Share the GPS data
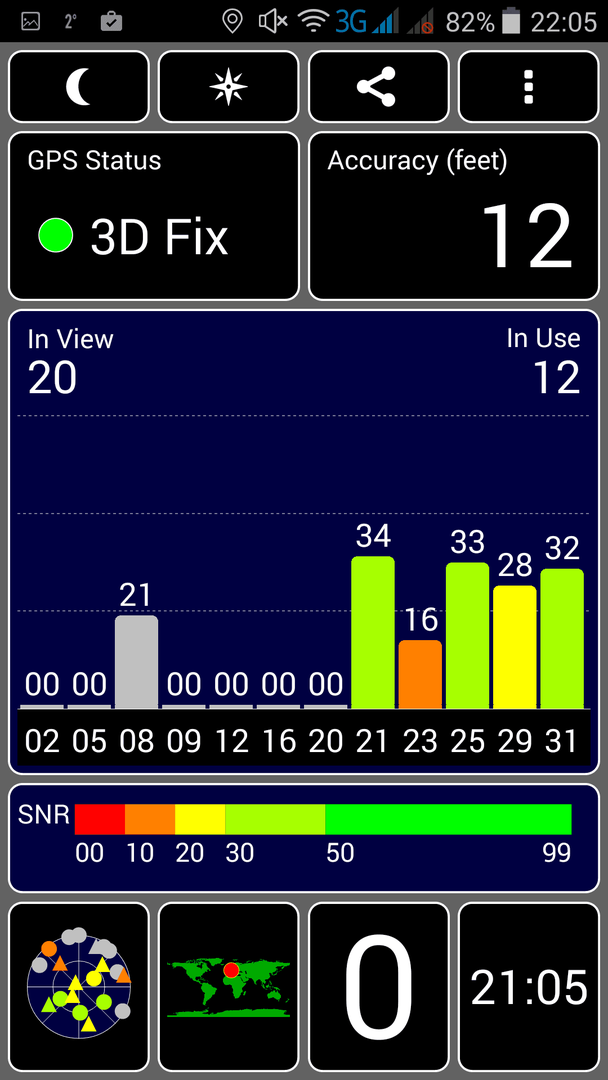Screen dimensions: 608x1080 coord(379,87)
